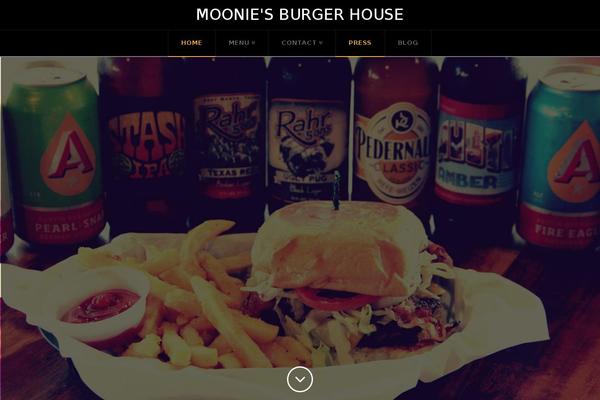The width and height of the screenshot is (600, 400).
Task: Open the Blog page
Action: pyautogui.click(x=408, y=43)
